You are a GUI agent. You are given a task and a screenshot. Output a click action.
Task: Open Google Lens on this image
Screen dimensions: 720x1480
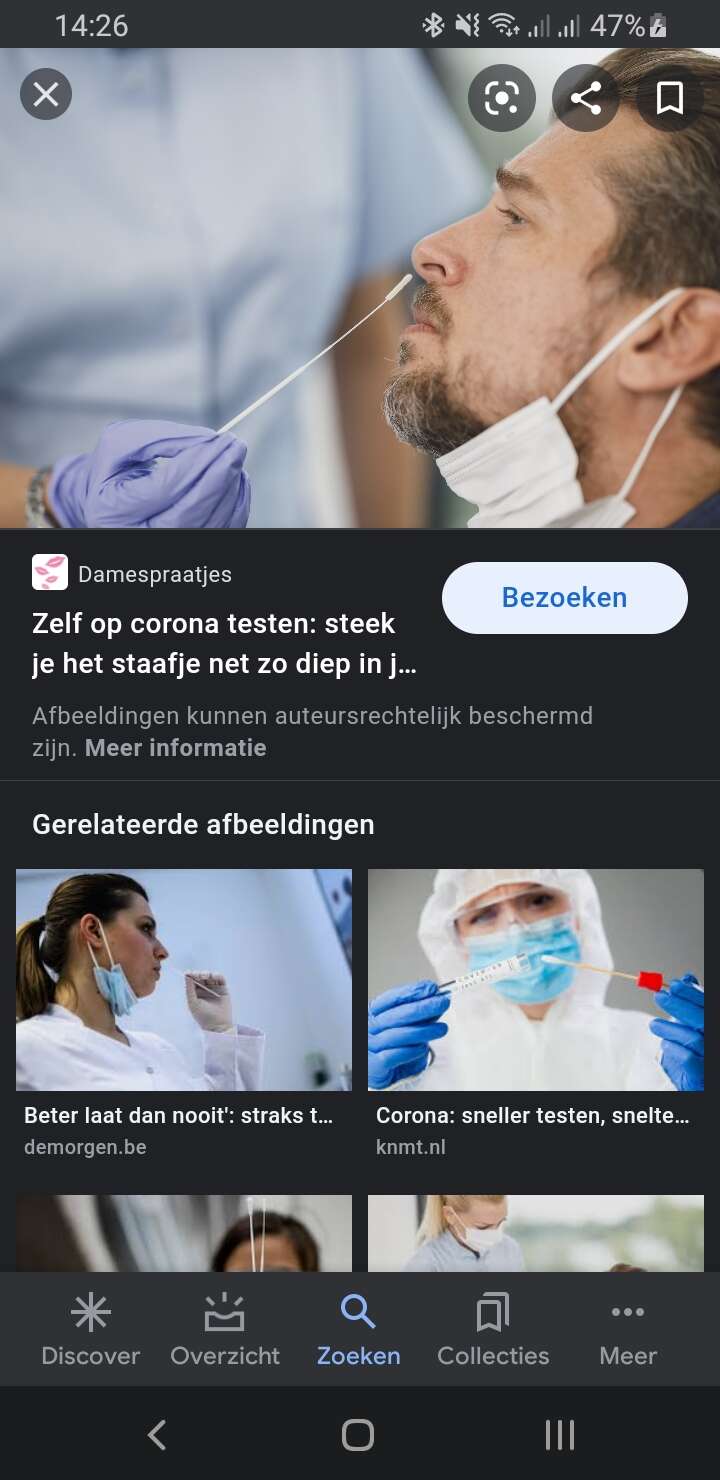click(x=502, y=97)
